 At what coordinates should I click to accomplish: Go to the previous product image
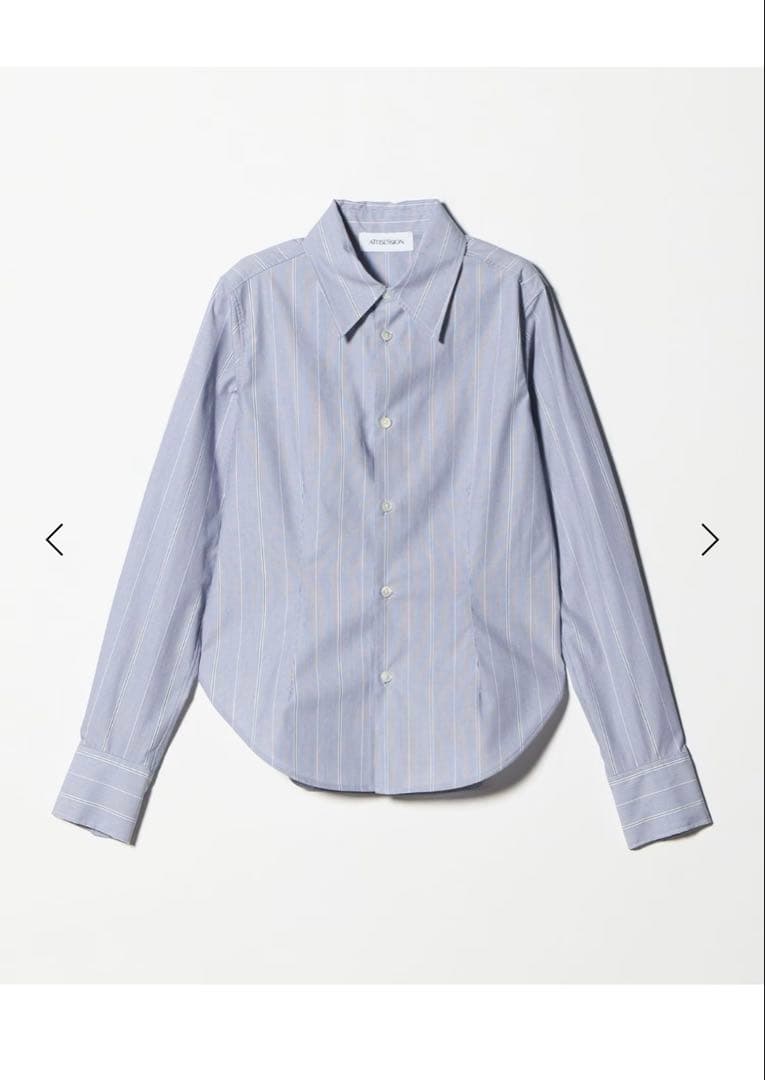[x=55, y=539]
